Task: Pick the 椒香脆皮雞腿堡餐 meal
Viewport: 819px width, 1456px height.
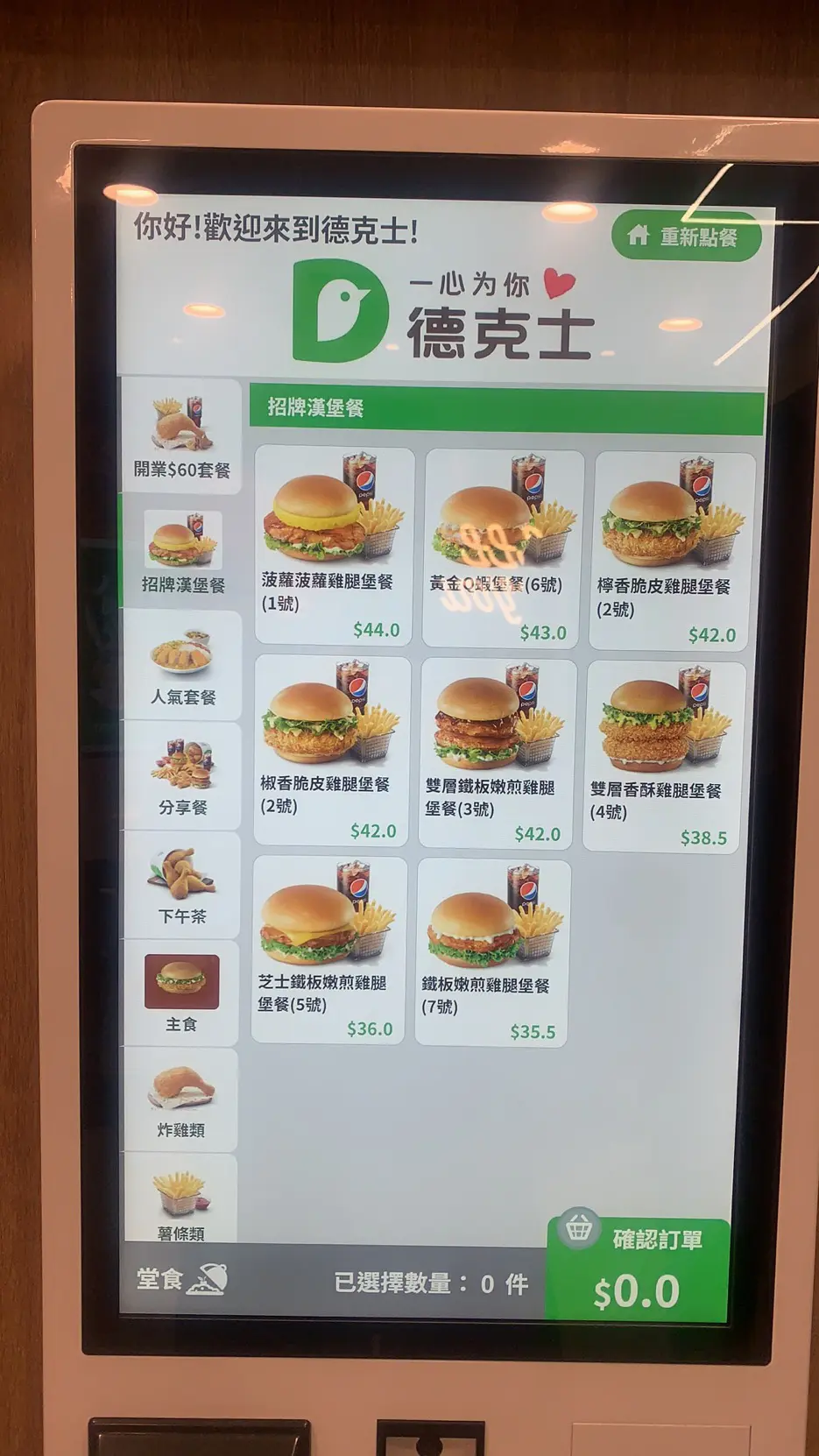Action: 331,750
